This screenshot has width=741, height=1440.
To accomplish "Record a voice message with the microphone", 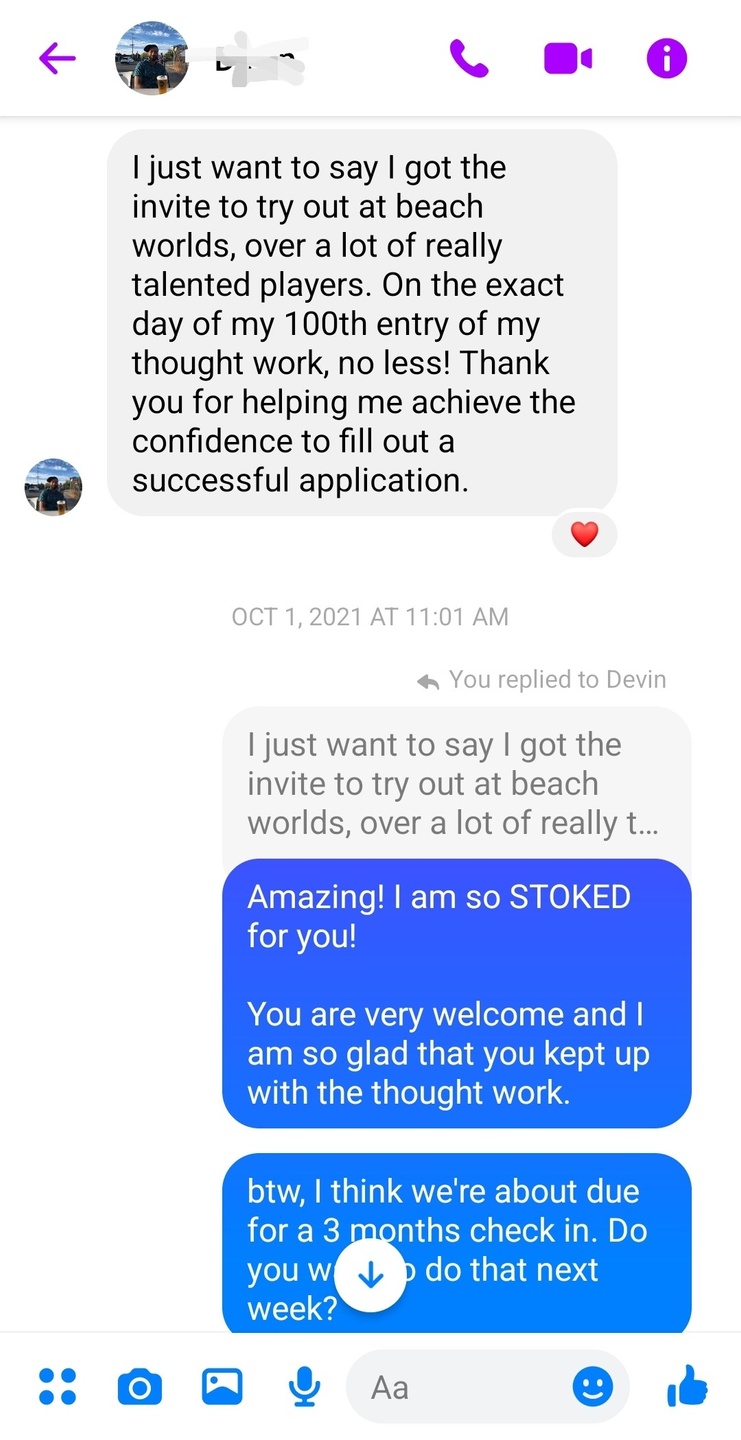I will [x=304, y=1387].
